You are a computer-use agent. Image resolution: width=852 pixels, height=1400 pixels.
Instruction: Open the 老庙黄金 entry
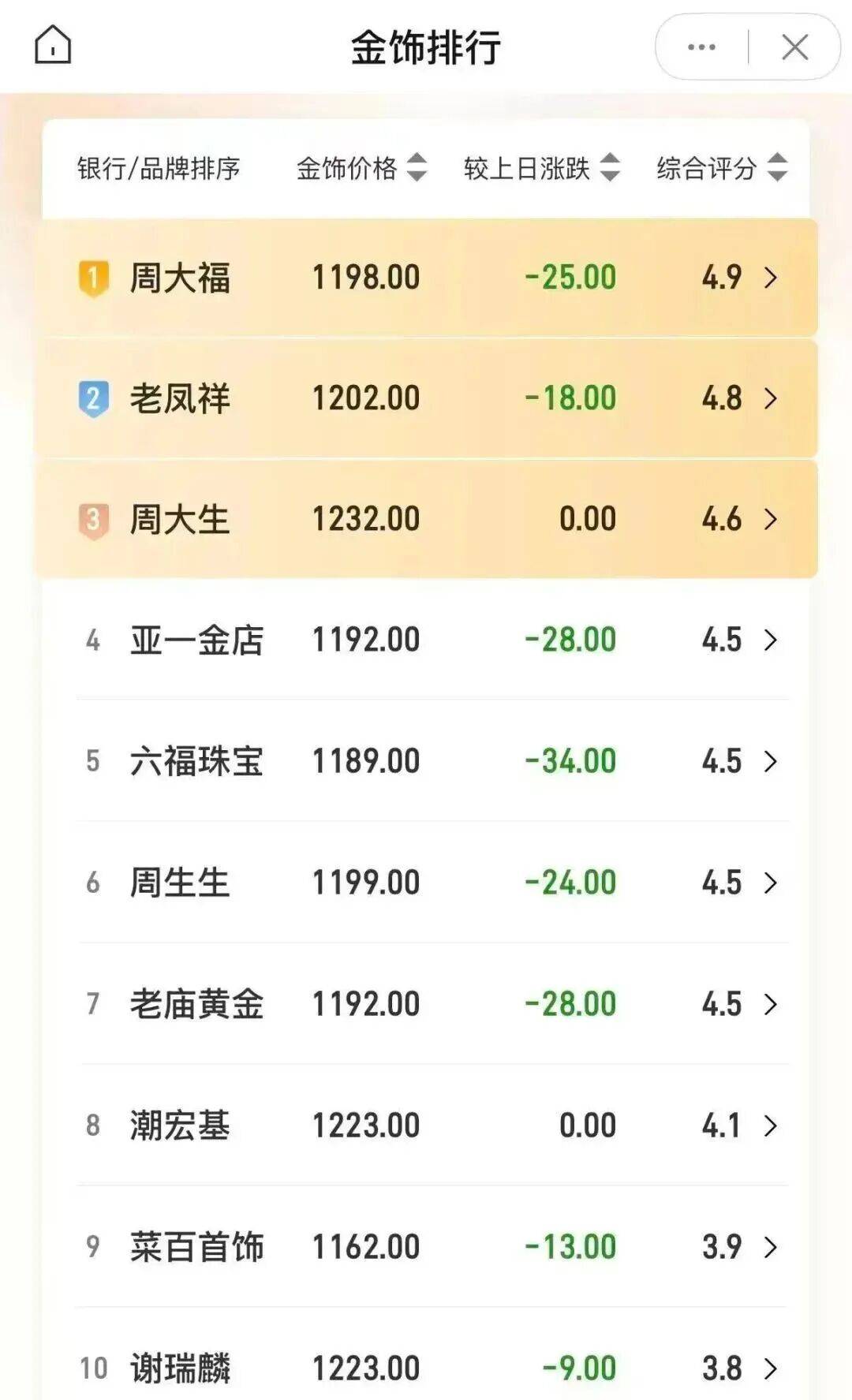pyautogui.click(x=426, y=1004)
